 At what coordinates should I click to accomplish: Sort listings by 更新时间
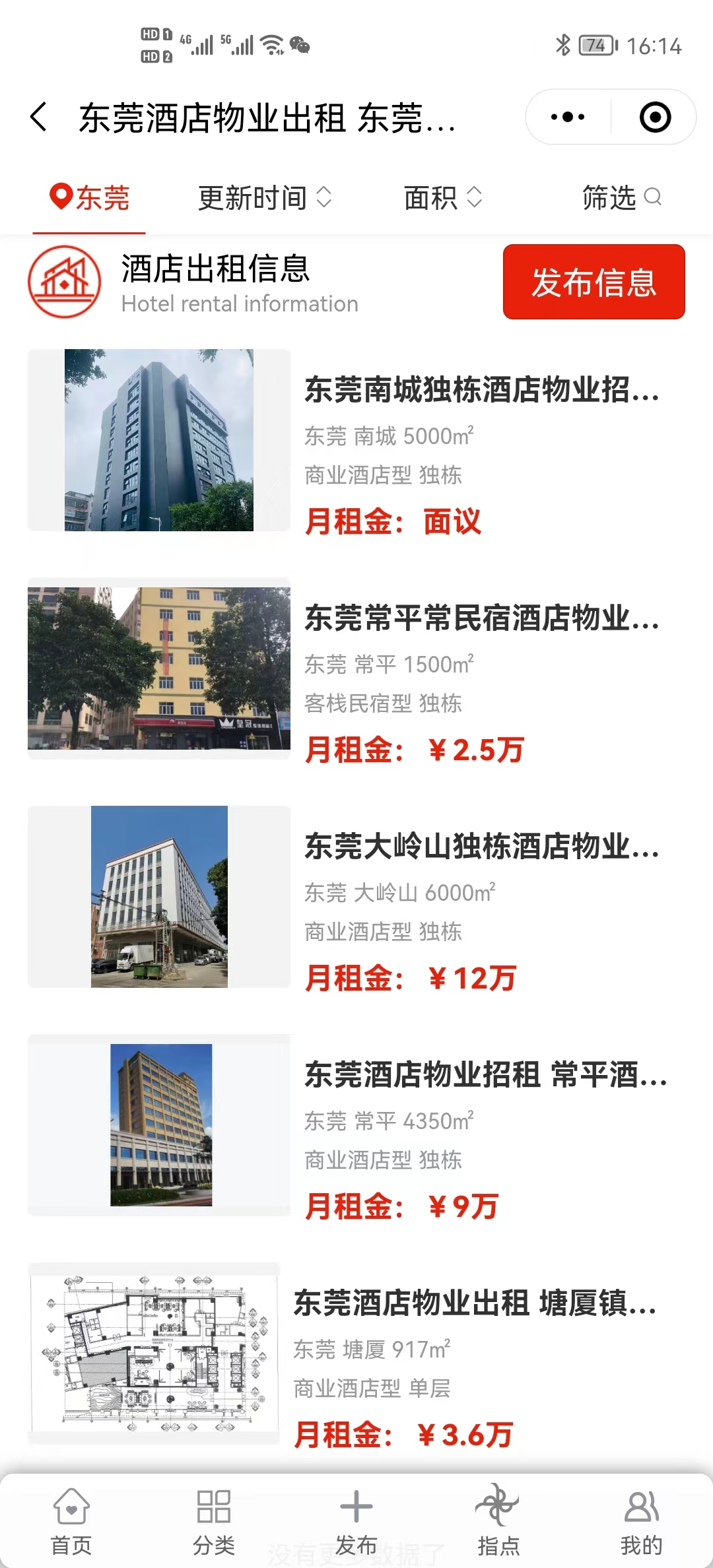pos(264,197)
